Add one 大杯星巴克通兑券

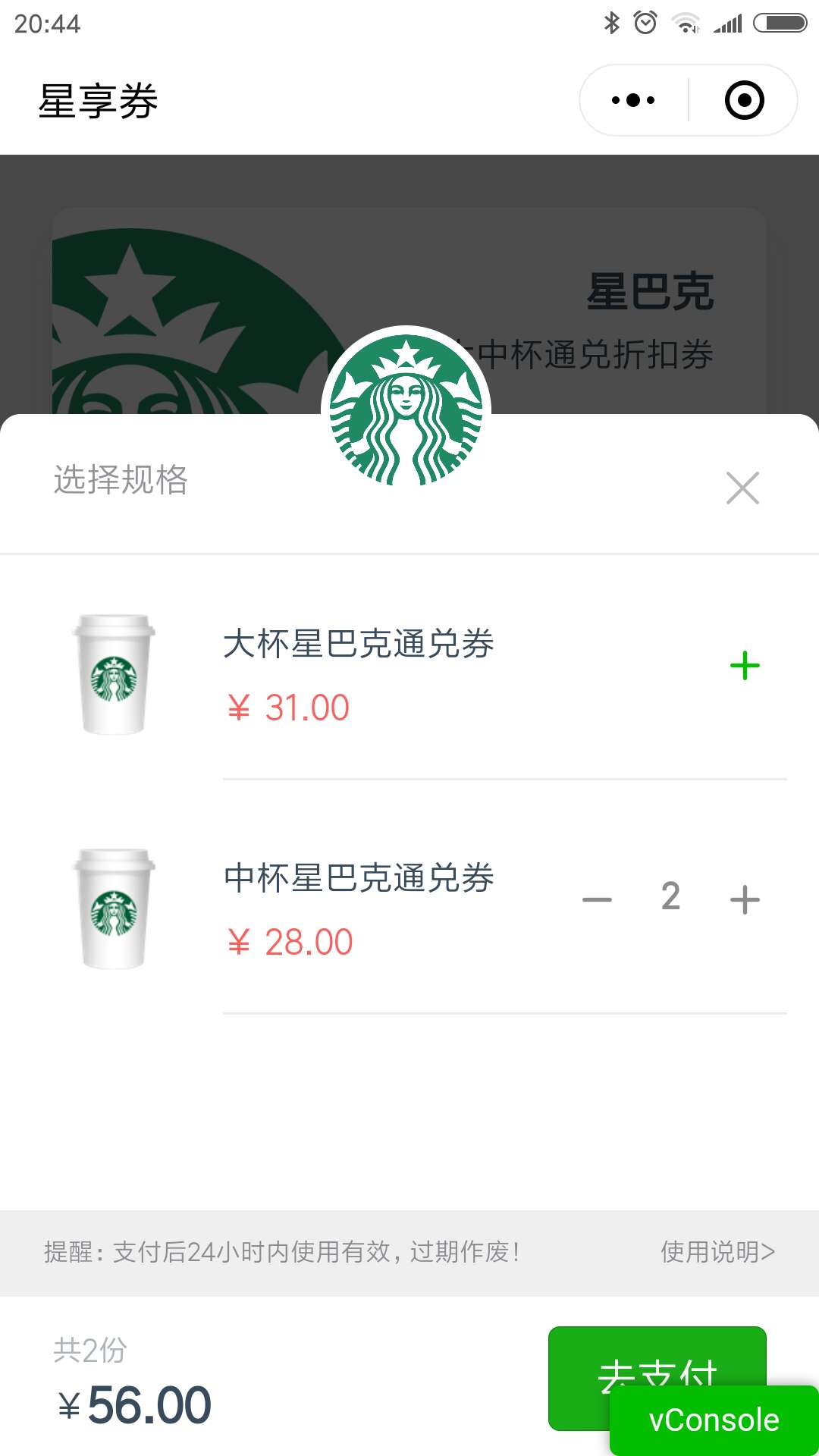click(745, 666)
